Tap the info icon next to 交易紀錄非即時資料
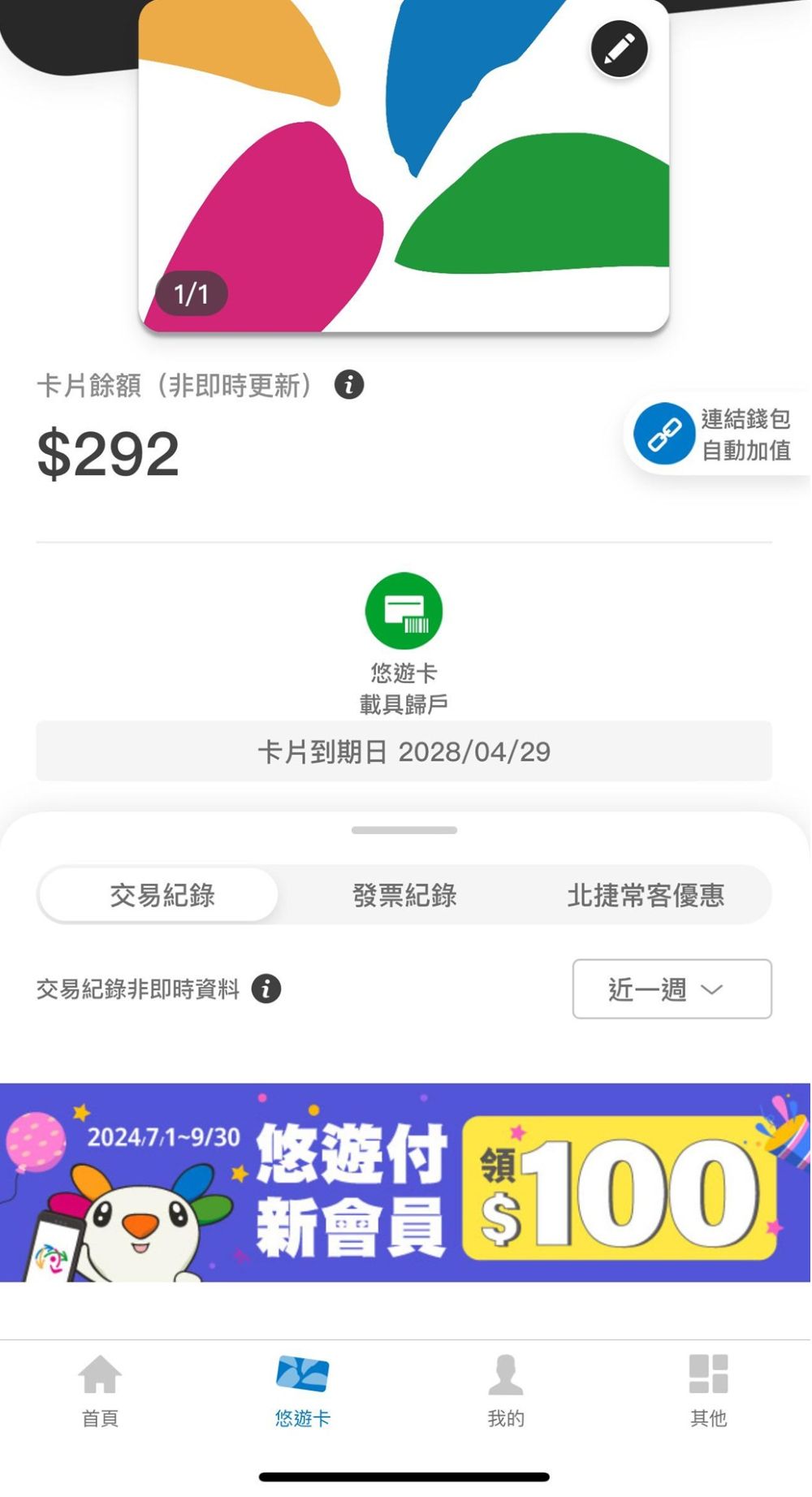 click(267, 989)
